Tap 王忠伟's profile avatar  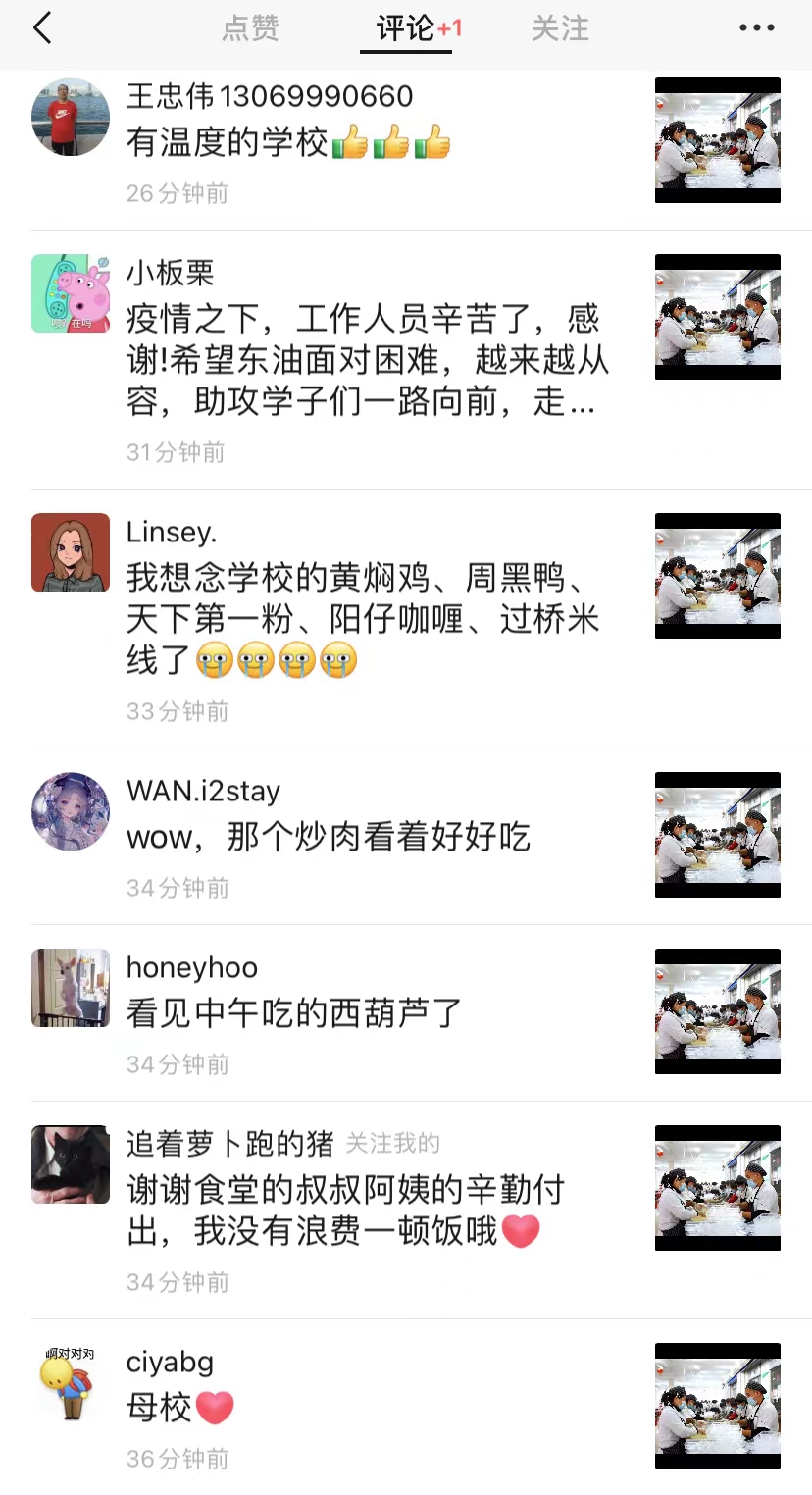pos(71,118)
